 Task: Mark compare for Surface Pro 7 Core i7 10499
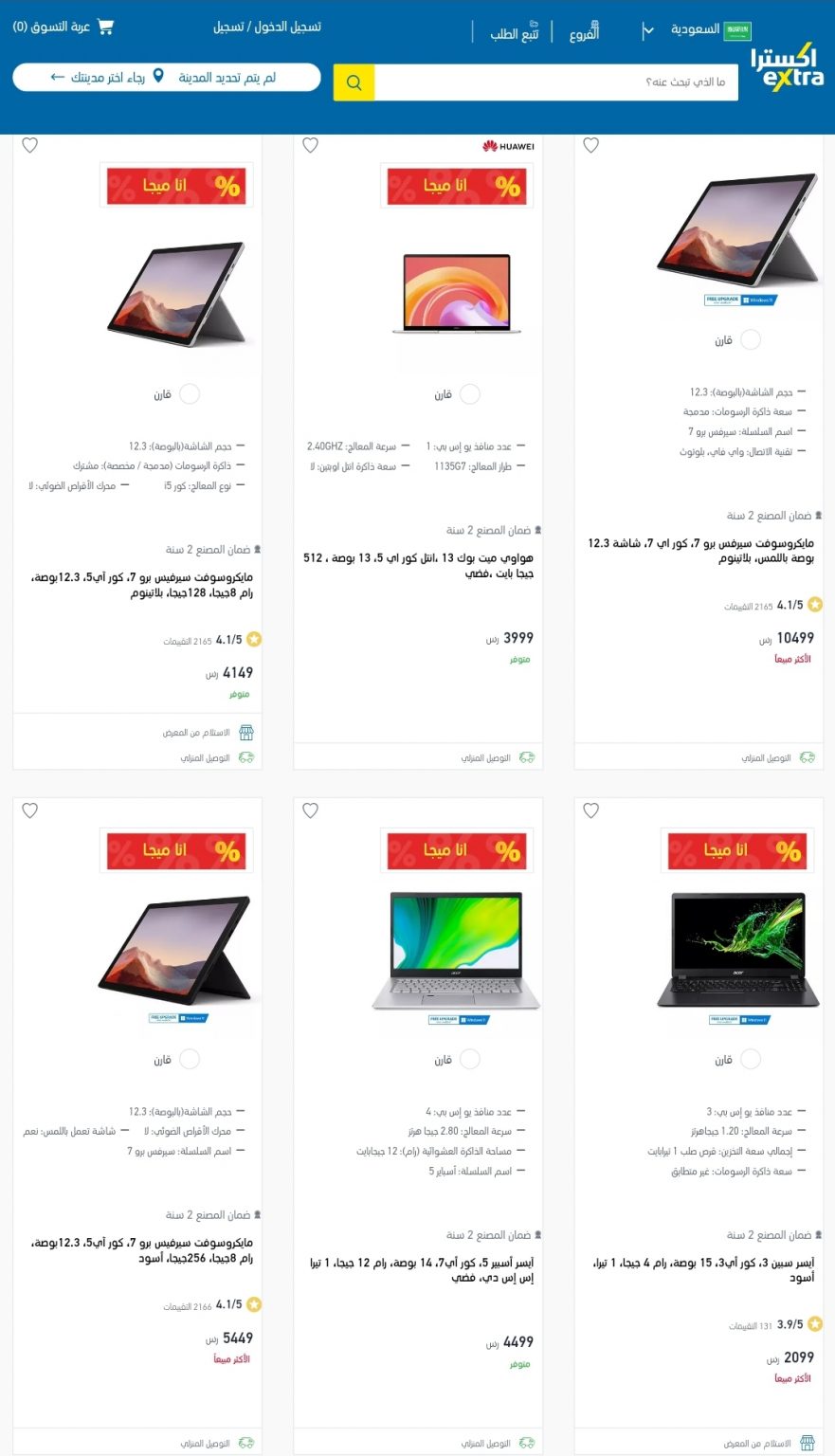pos(750,340)
